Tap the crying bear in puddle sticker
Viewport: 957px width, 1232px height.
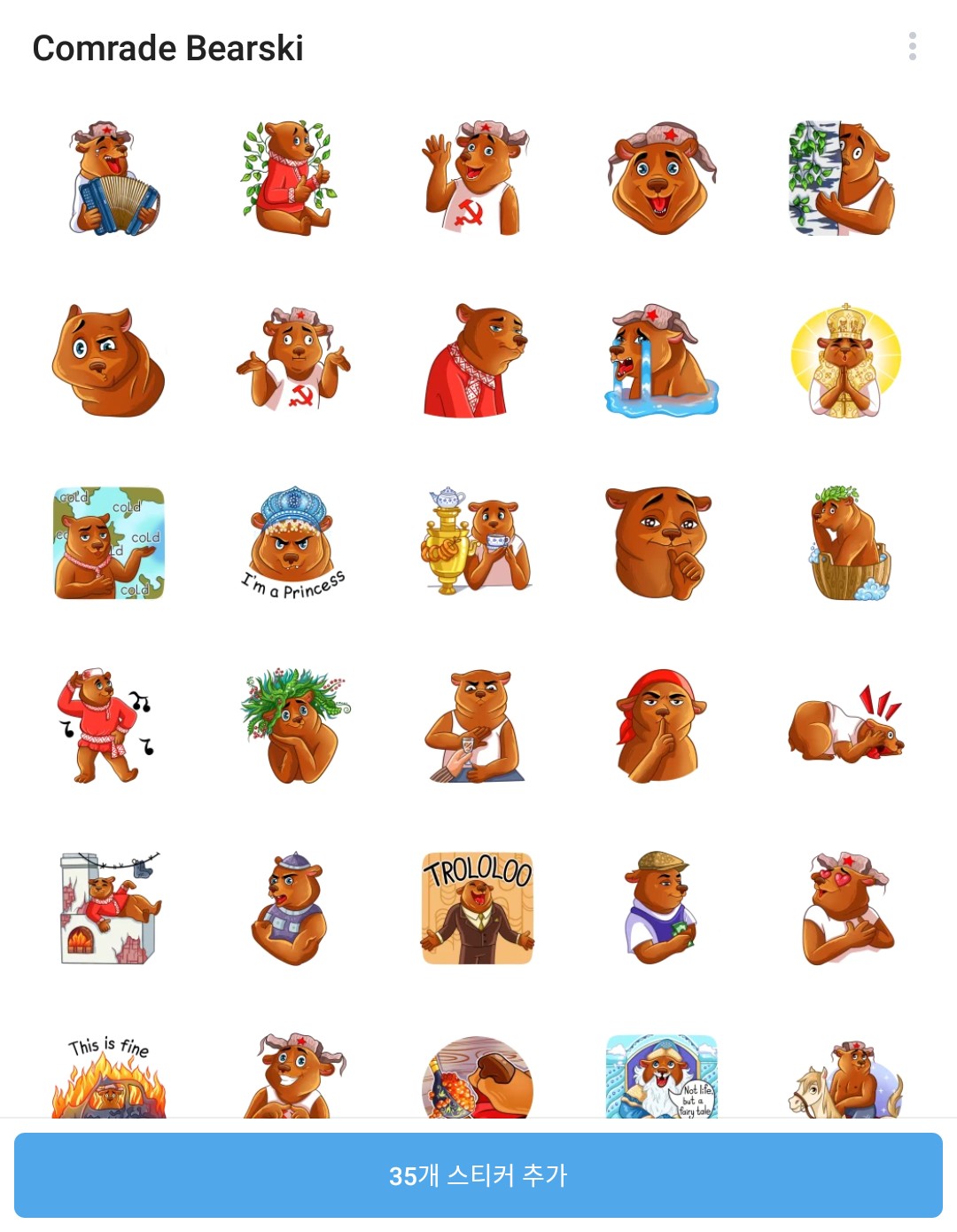[660, 362]
